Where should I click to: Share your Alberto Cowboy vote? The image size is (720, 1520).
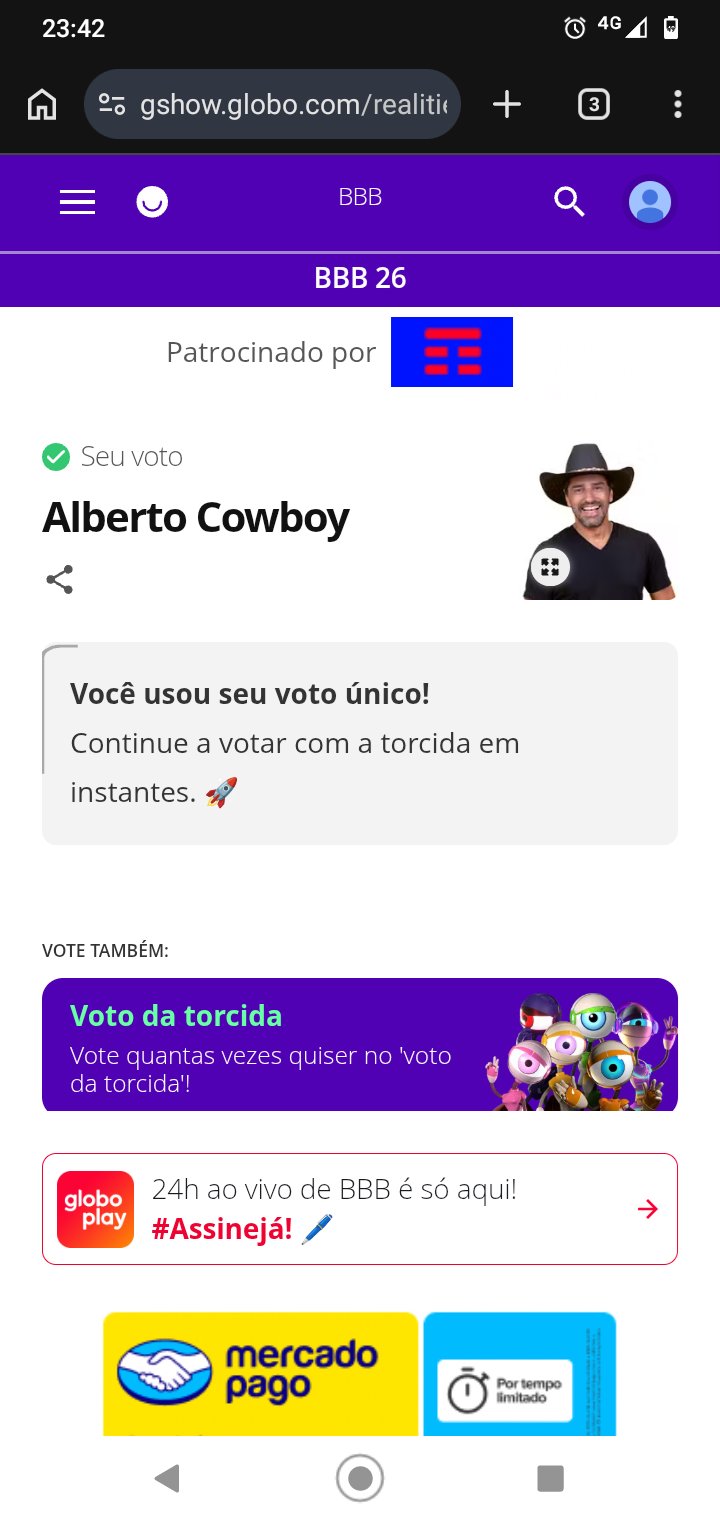click(60, 579)
